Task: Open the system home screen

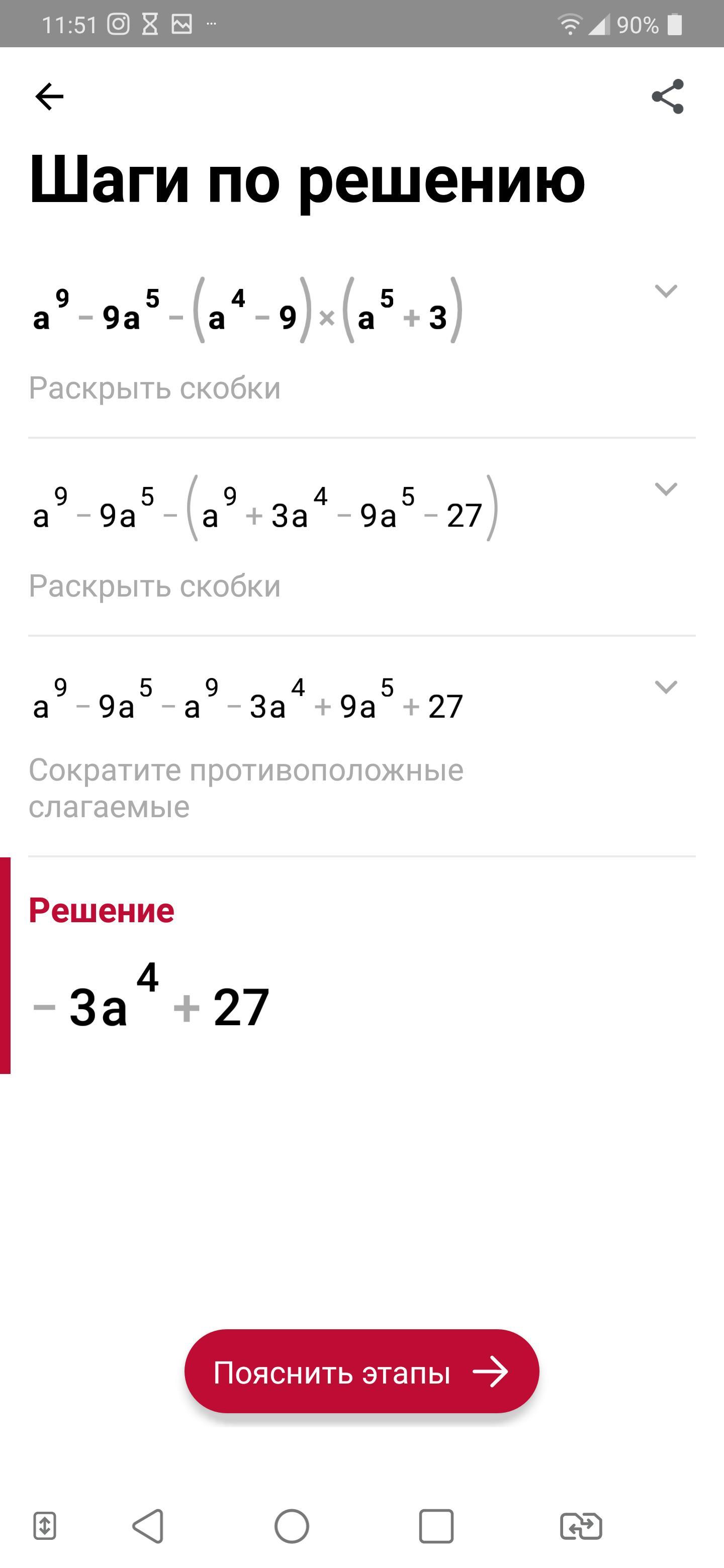Action: pos(292,1526)
